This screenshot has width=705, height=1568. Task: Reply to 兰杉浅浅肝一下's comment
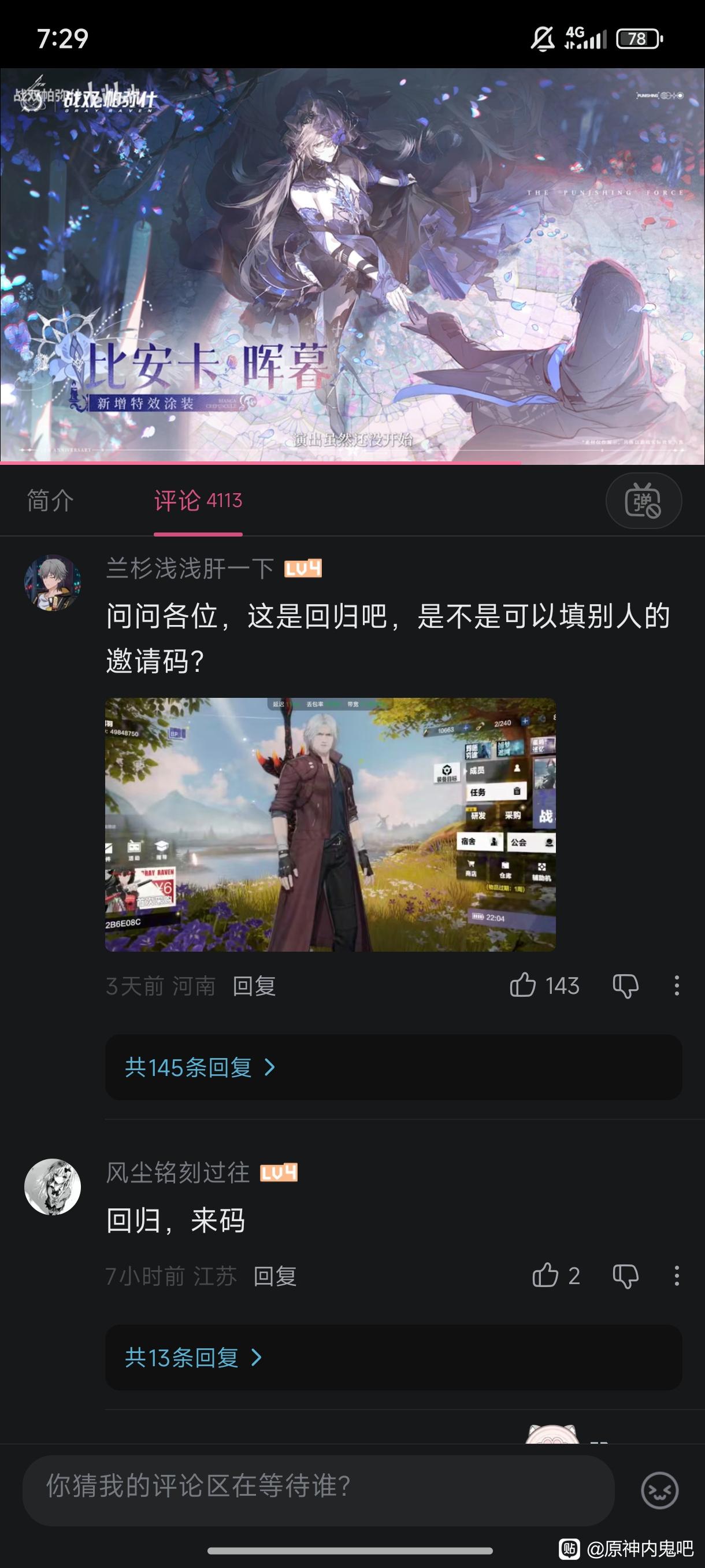coord(254,986)
